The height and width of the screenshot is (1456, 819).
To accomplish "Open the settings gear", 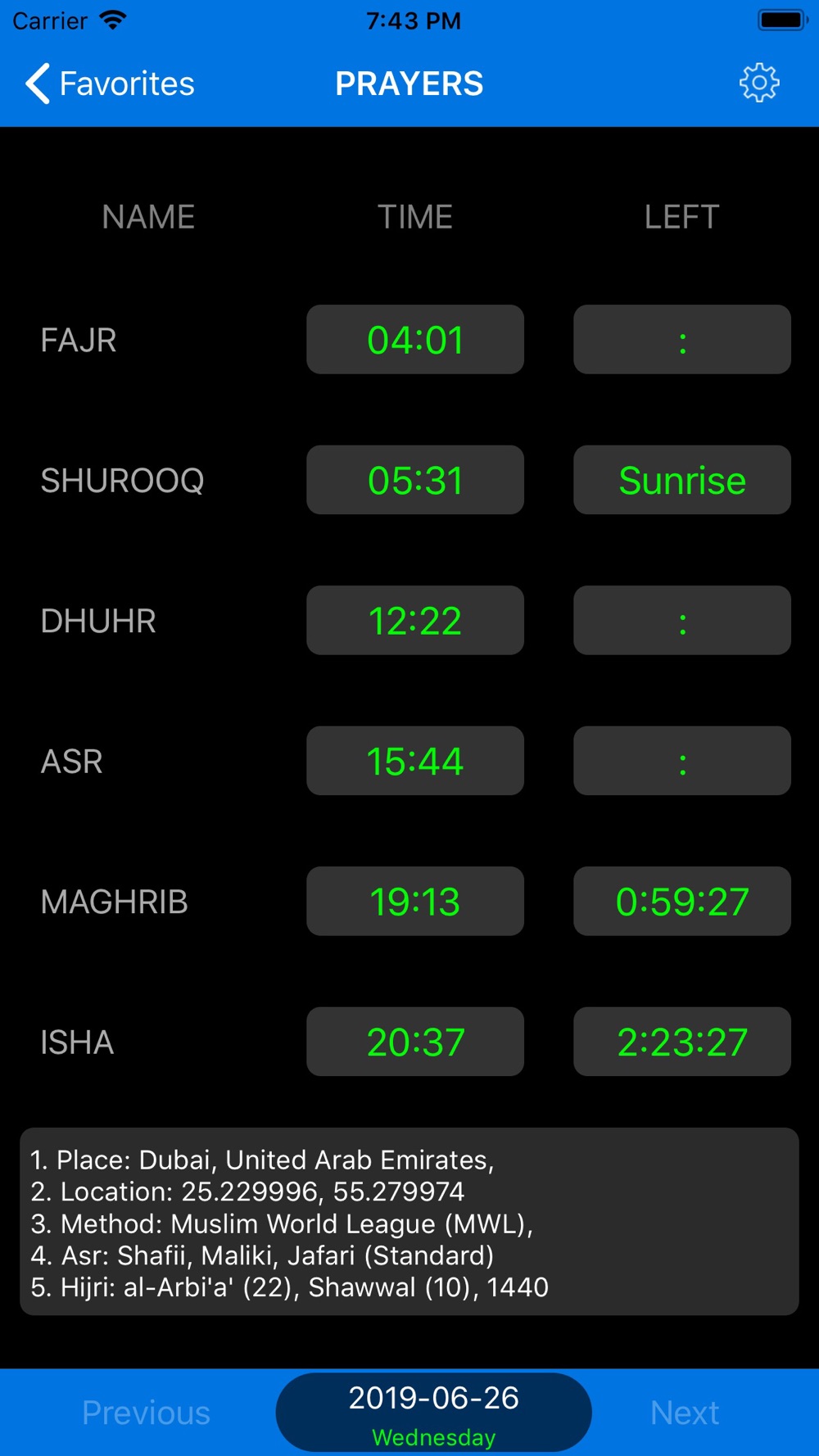I will [x=759, y=83].
